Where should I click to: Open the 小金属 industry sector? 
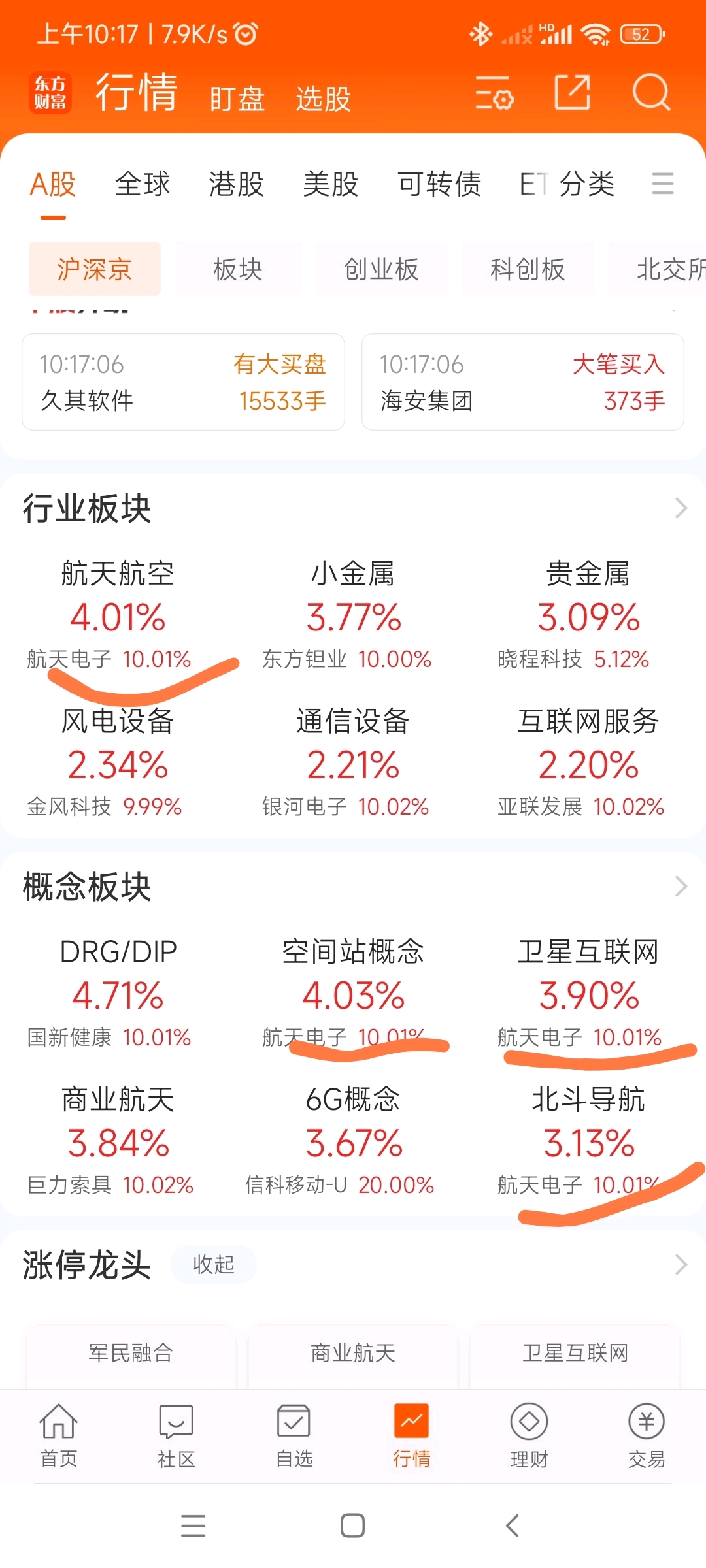(353, 614)
